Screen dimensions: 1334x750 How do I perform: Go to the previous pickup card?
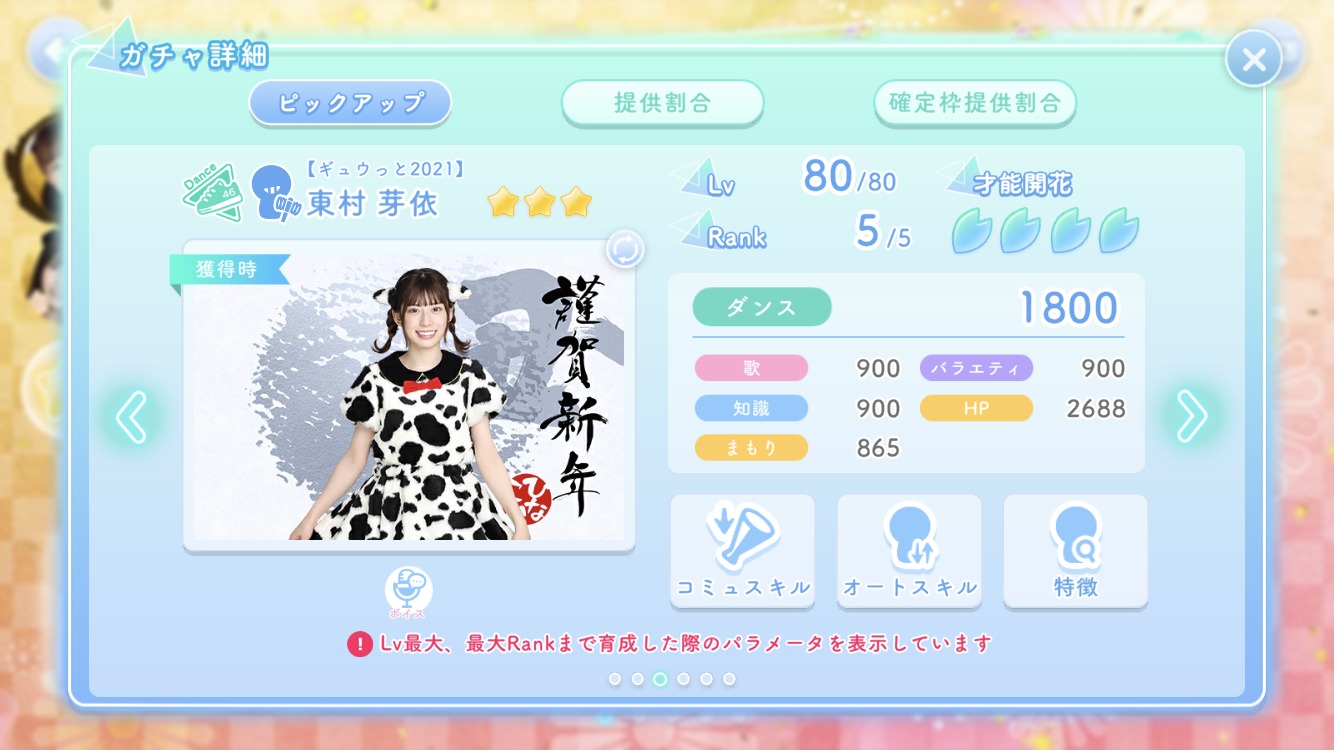click(132, 416)
